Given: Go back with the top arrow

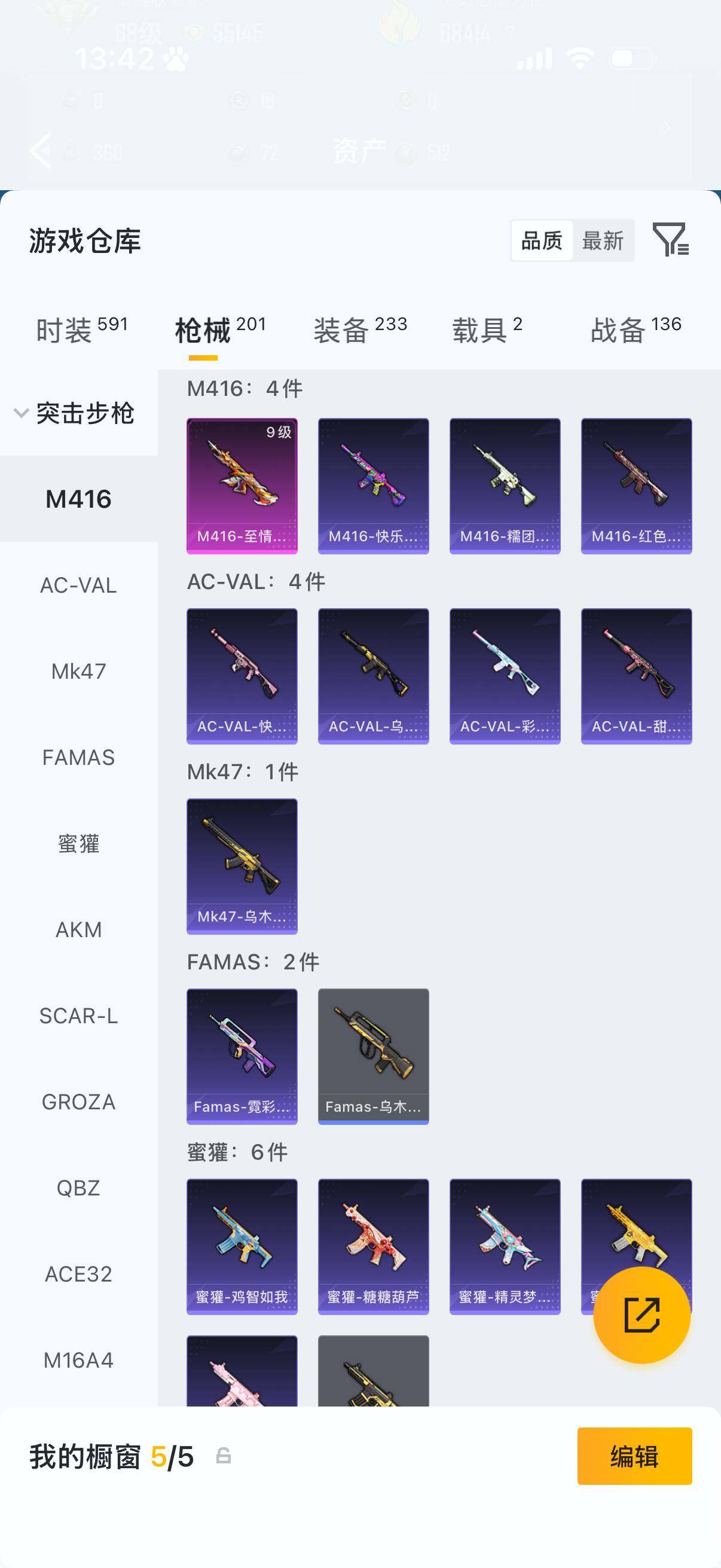Looking at the screenshot, I should pyautogui.click(x=41, y=150).
